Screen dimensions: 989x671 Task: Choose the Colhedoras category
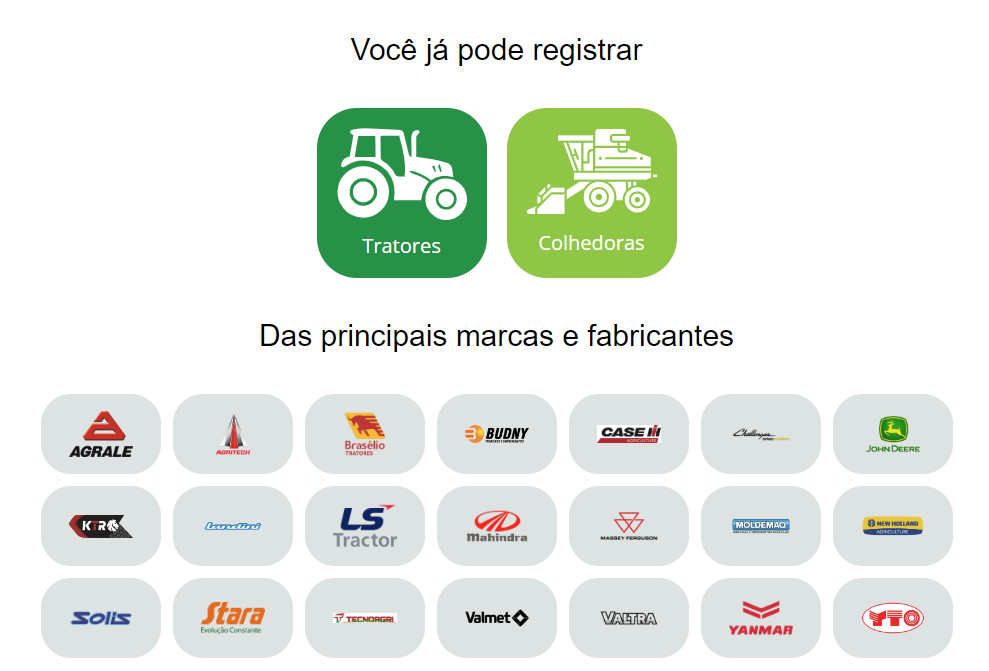click(591, 193)
